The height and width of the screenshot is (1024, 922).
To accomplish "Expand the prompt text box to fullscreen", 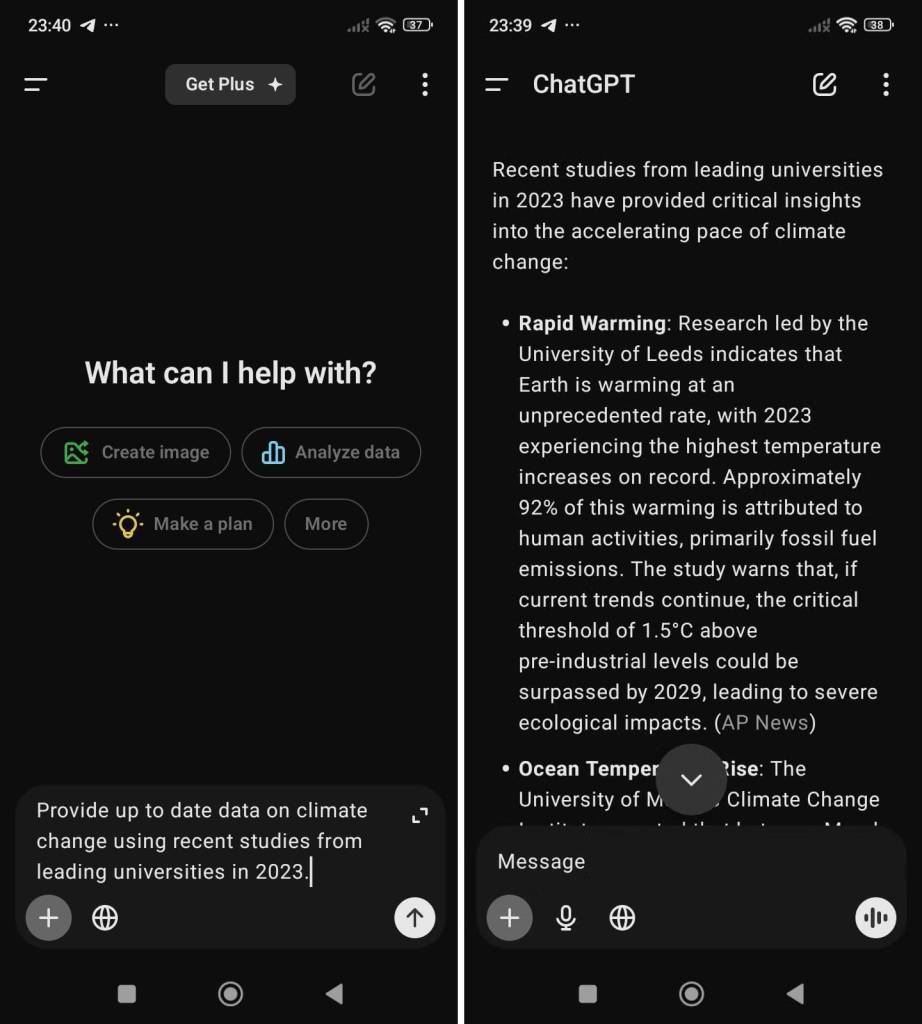I will coord(420,816).
